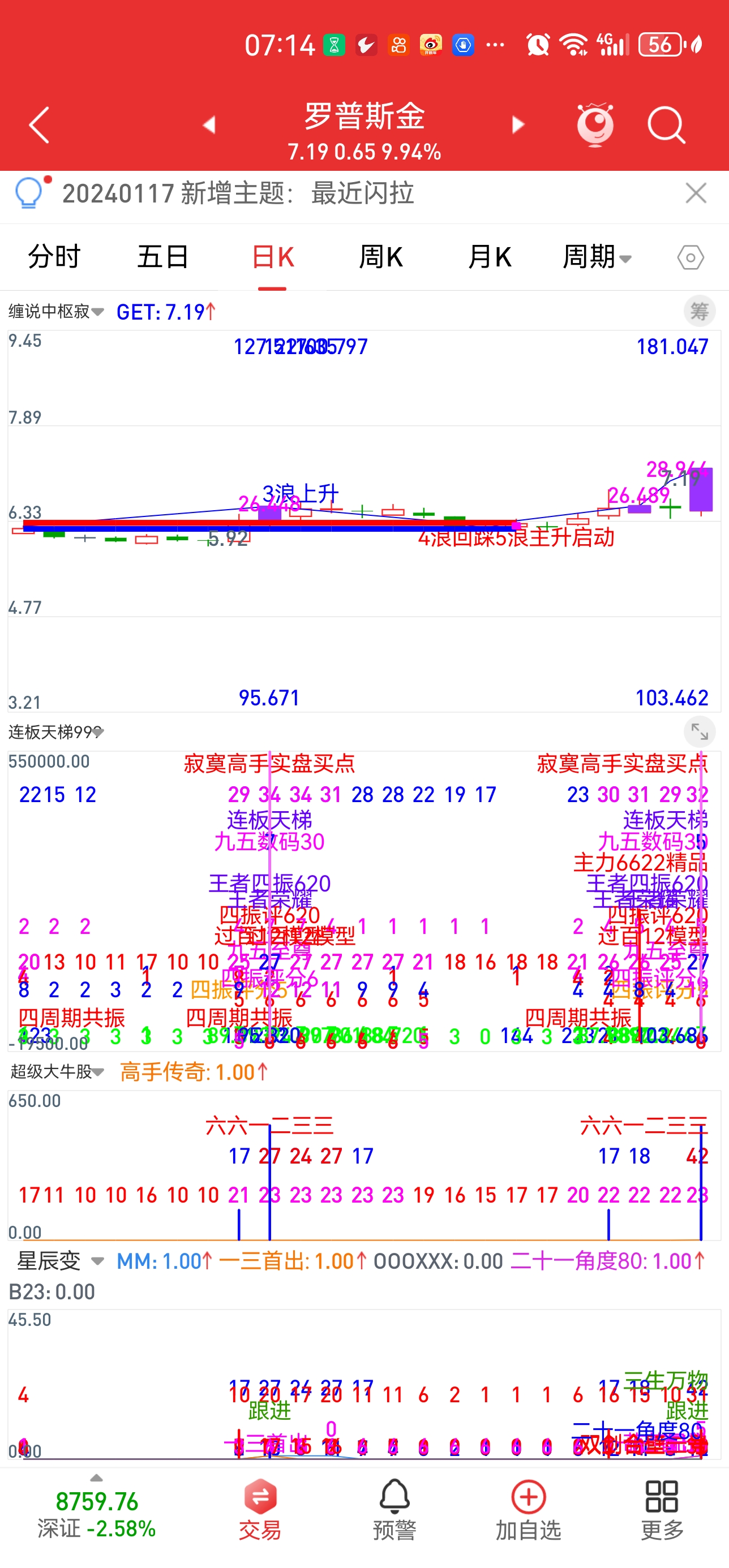The height and width of the screenshot is (1568, 729).
Task: Dismiss the 新增主题 notice banner
Action: [x=696, y=193]
